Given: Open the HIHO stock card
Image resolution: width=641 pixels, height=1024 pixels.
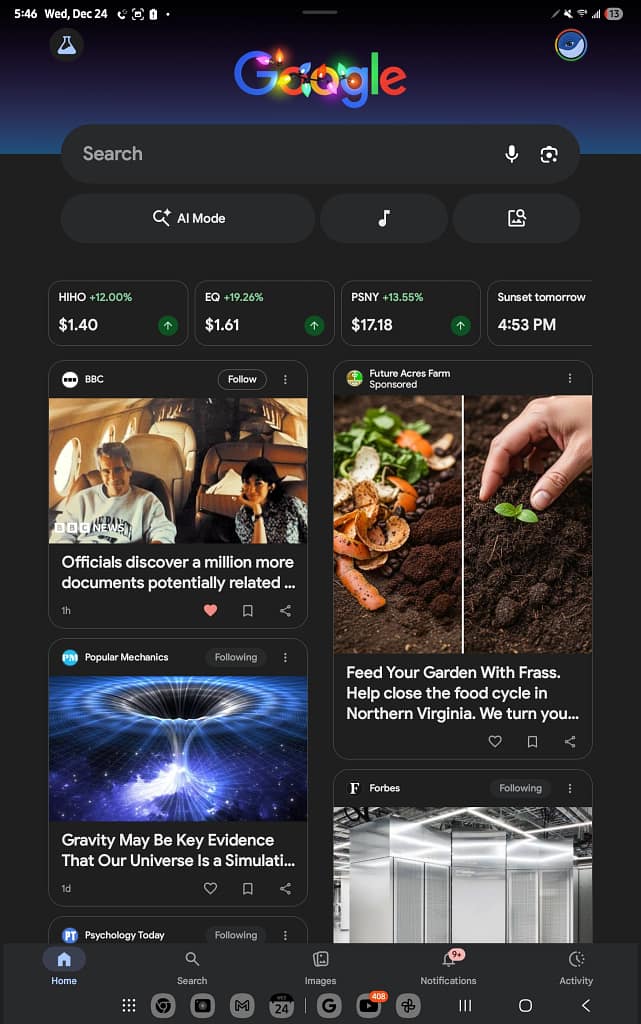Looking at the screenshot, I should [118, 313].
